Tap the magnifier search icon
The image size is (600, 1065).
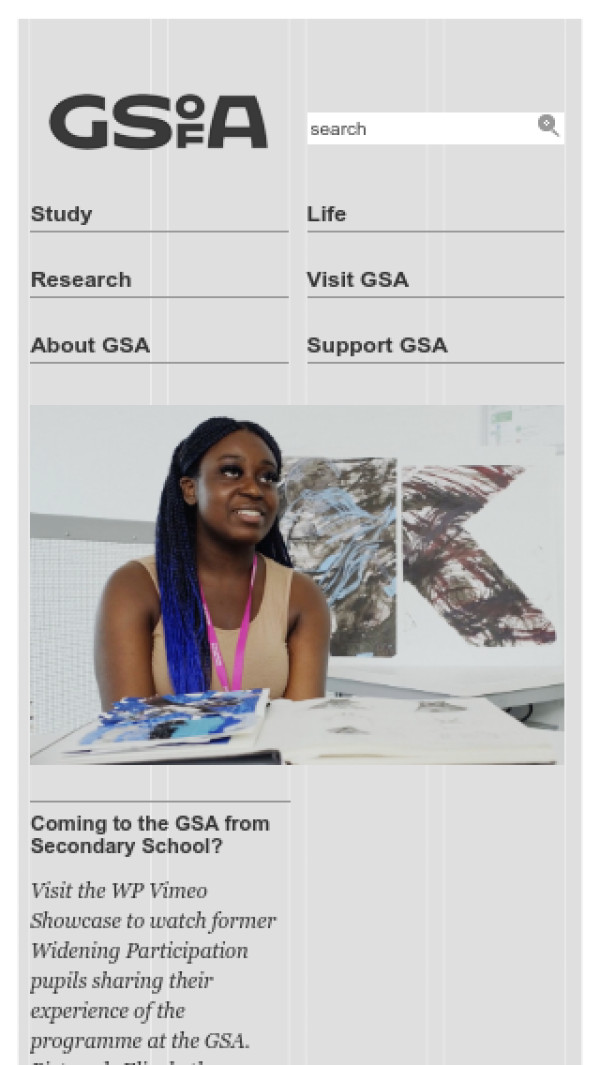pyautogui.click(x=548, y=125)
